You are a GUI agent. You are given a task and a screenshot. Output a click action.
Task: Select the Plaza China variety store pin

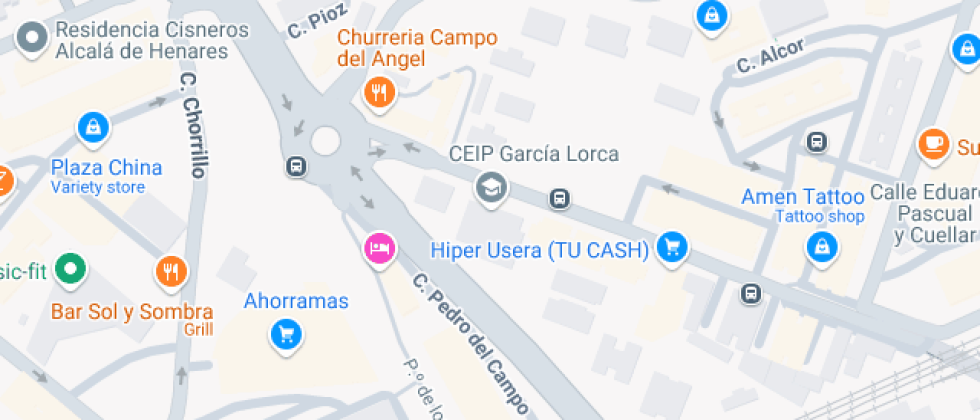pyautogui.click(x=93, y=129)
